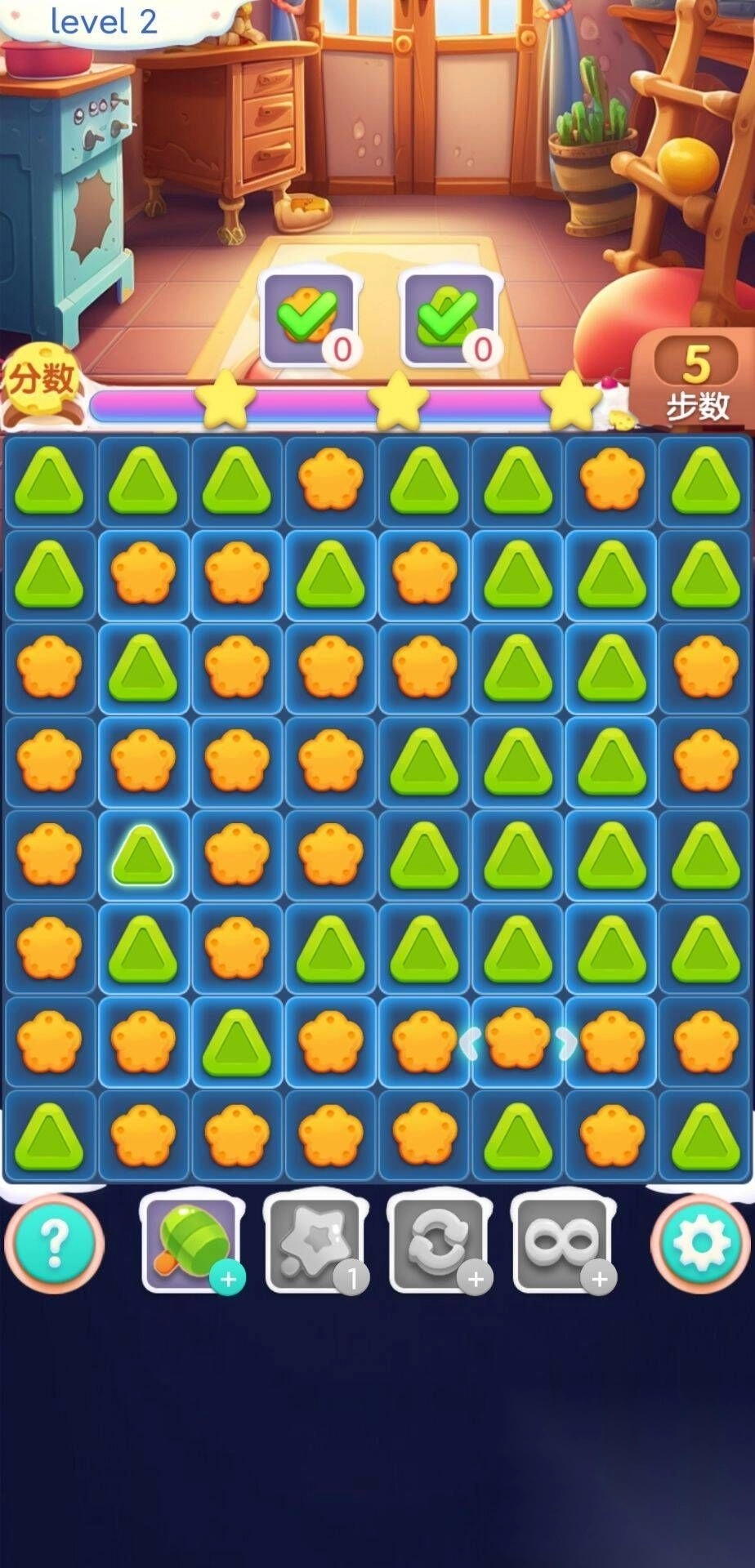Tap the green triangle tile with glowing outline
Viewport: 755px width, 1568px height.
click(143, 855)
